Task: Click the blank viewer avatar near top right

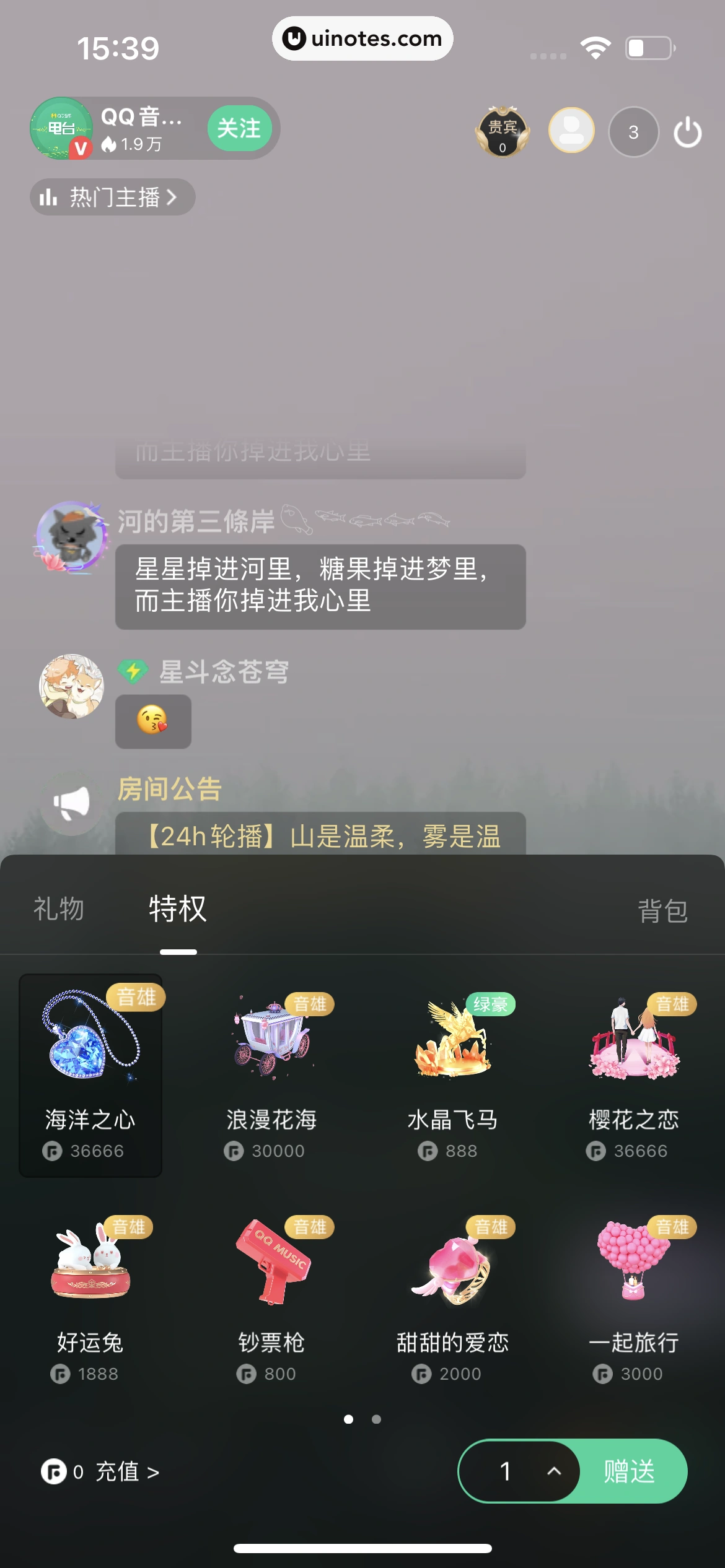Action: click(x=570, y=130)
